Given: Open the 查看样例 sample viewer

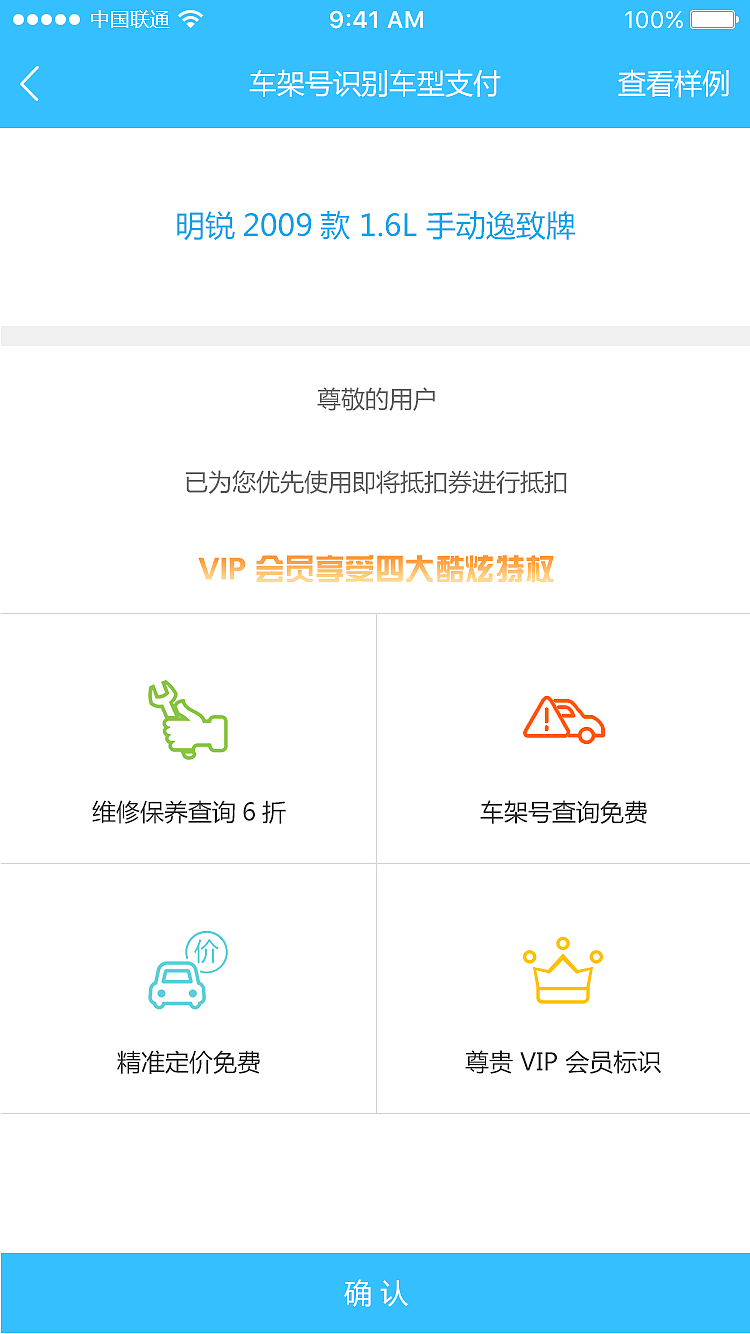Looking at the screenshot, I should 675,85.
